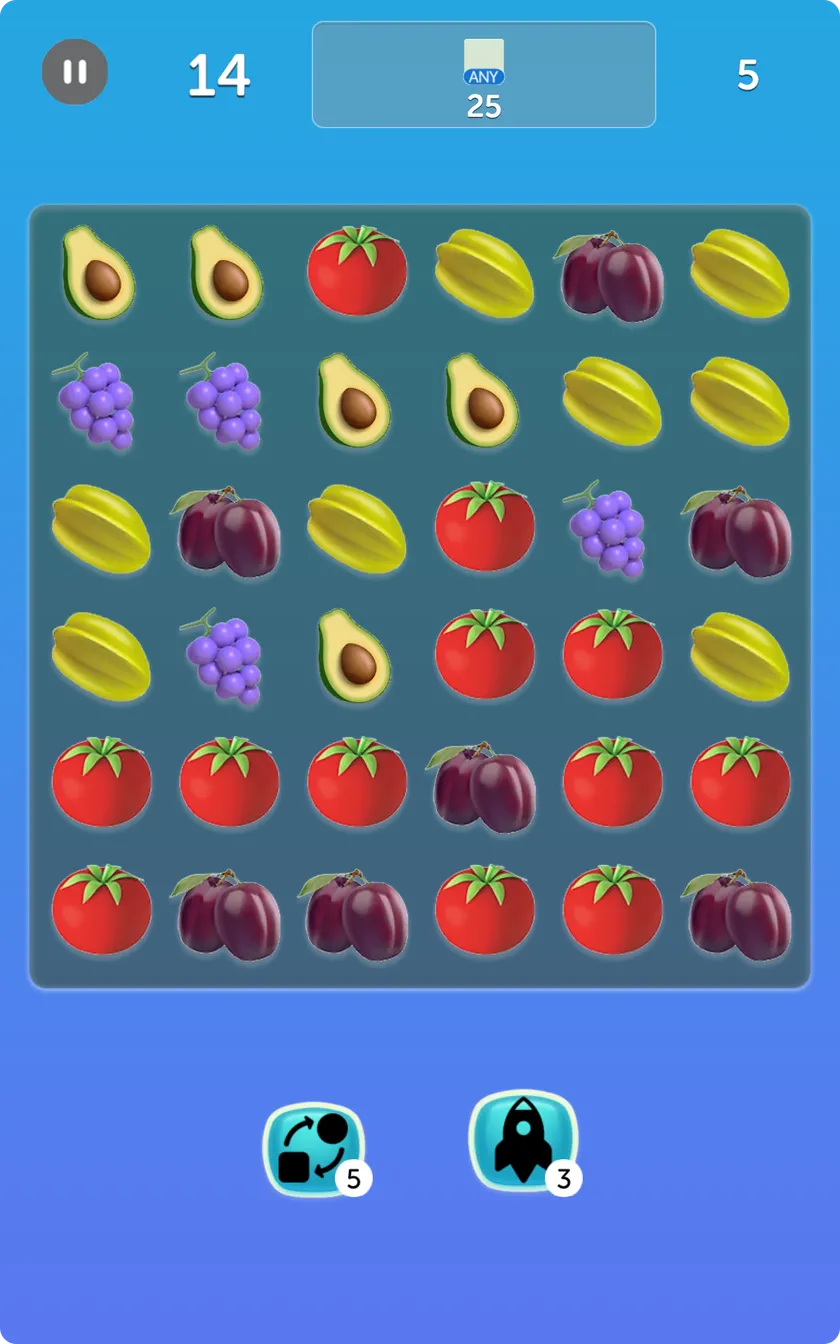Select the tomato in the top row

click(357, 271)
